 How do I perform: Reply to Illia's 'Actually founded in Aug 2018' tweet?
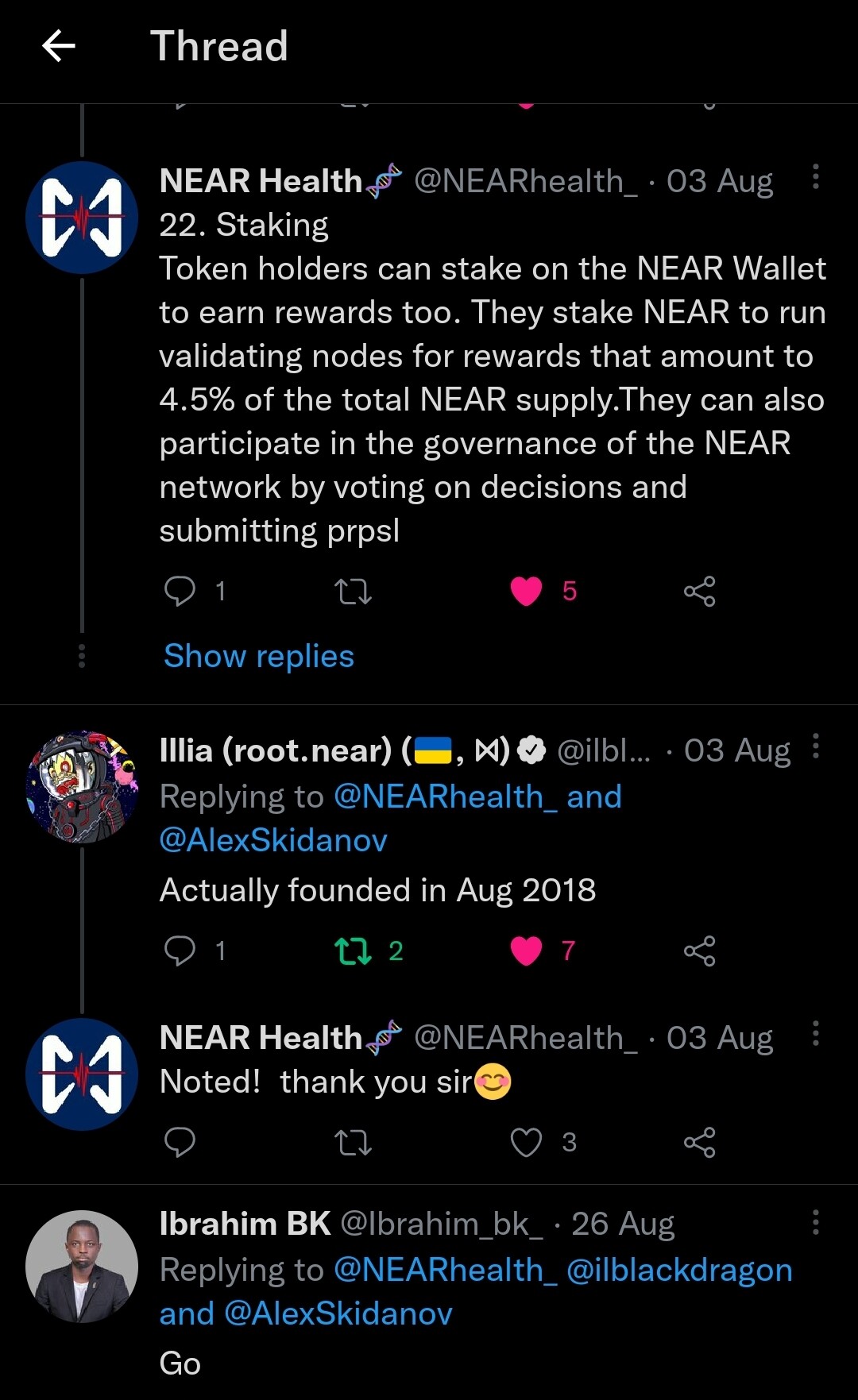(x=180, y=951)
